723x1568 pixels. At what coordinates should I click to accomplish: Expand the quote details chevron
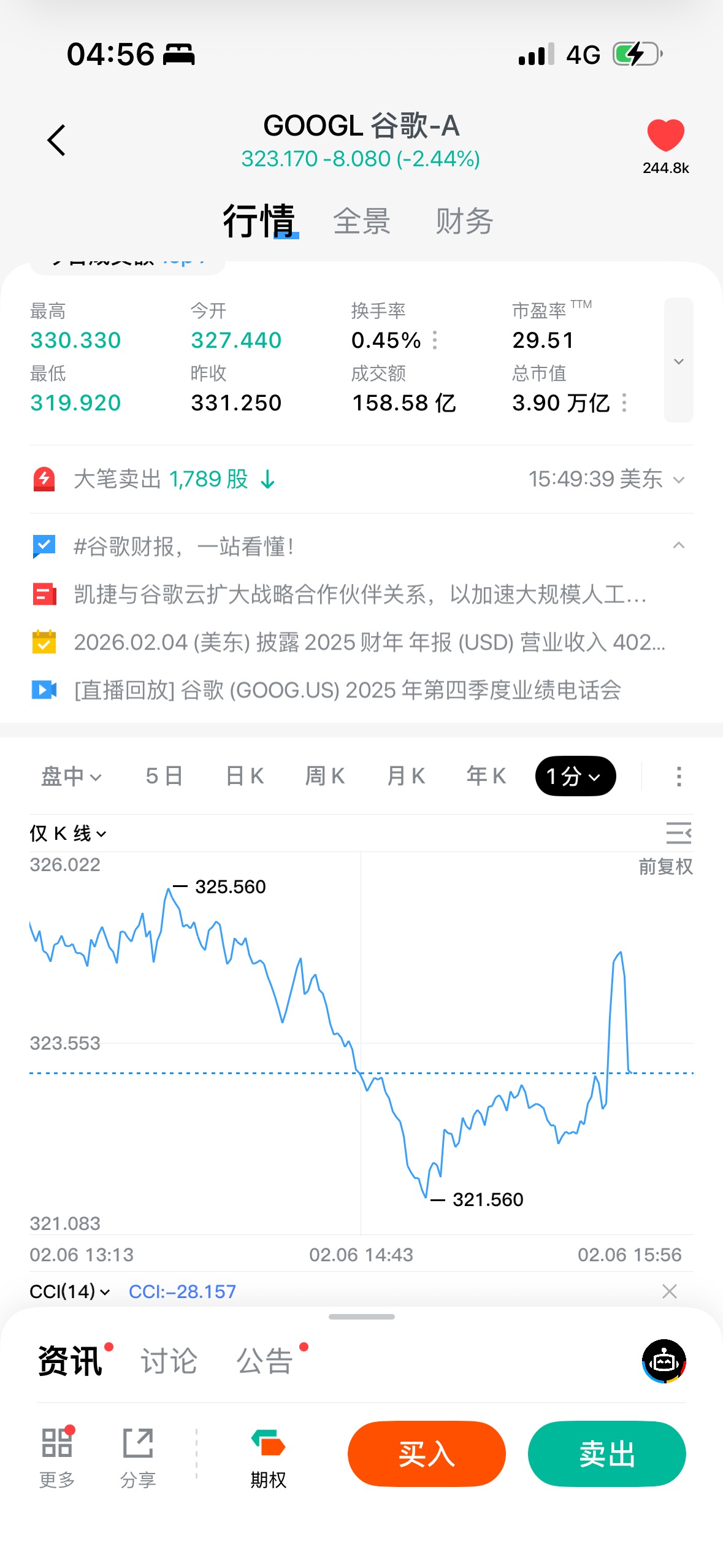coord(678,361)
